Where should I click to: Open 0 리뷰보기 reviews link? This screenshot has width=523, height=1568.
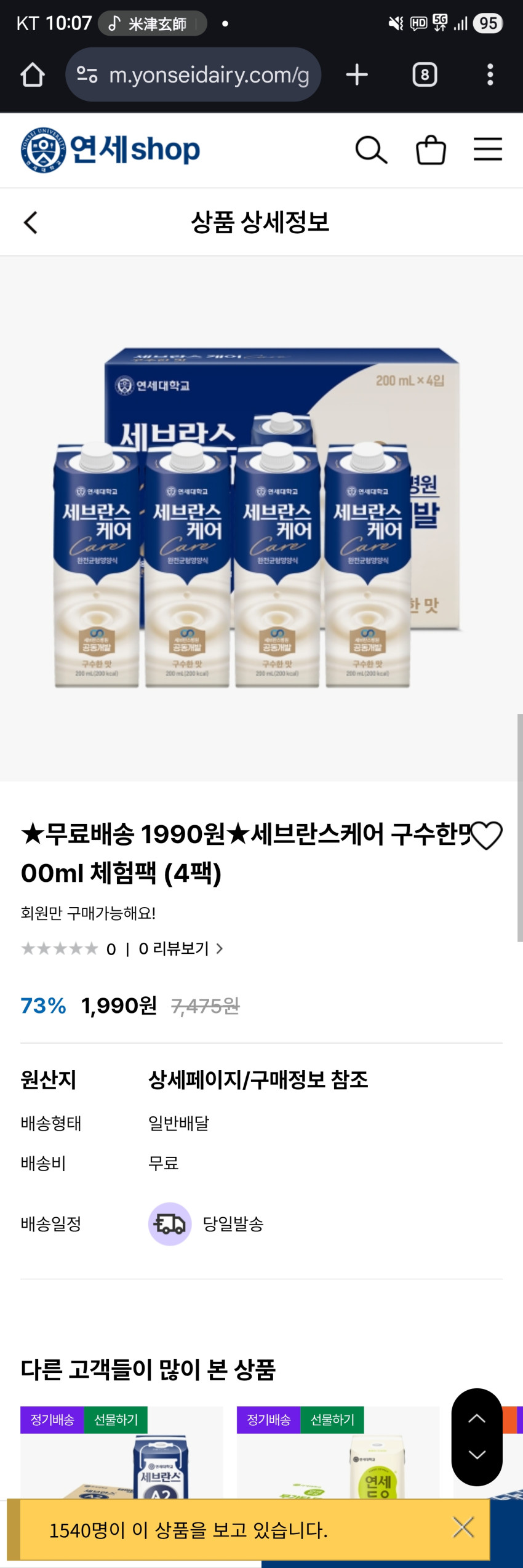tap(180, 949)
